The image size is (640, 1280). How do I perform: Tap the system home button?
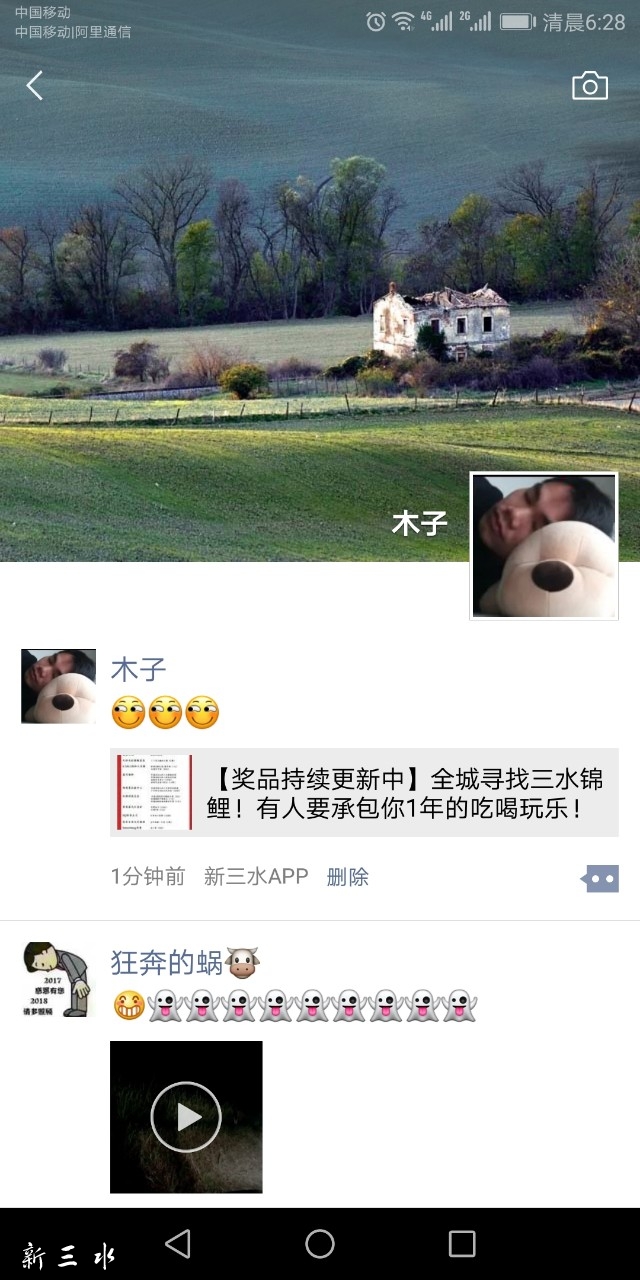[320, 1243]
